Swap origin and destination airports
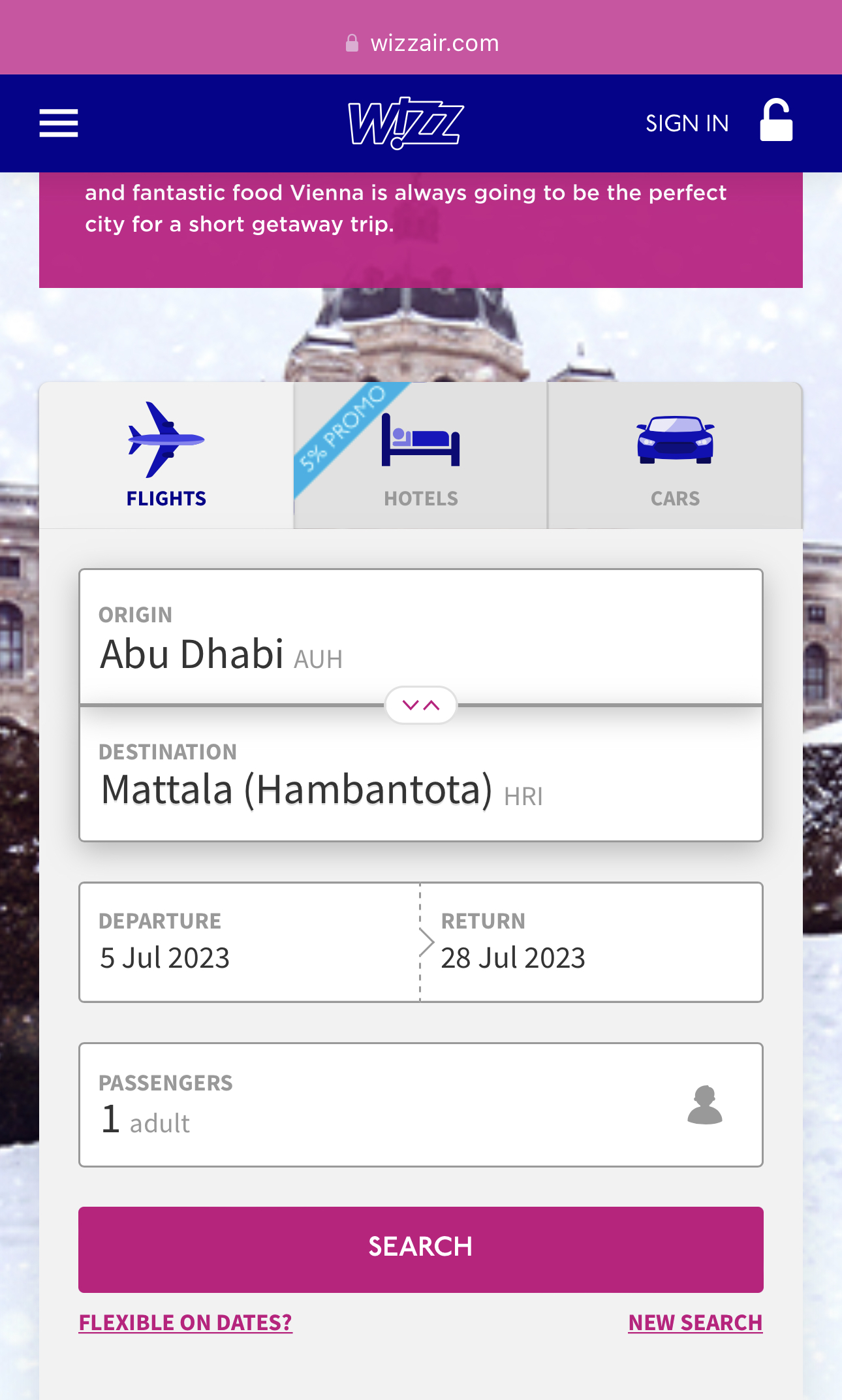The image size is (842, 1400). pyautogui.click(x=421, y=705)
